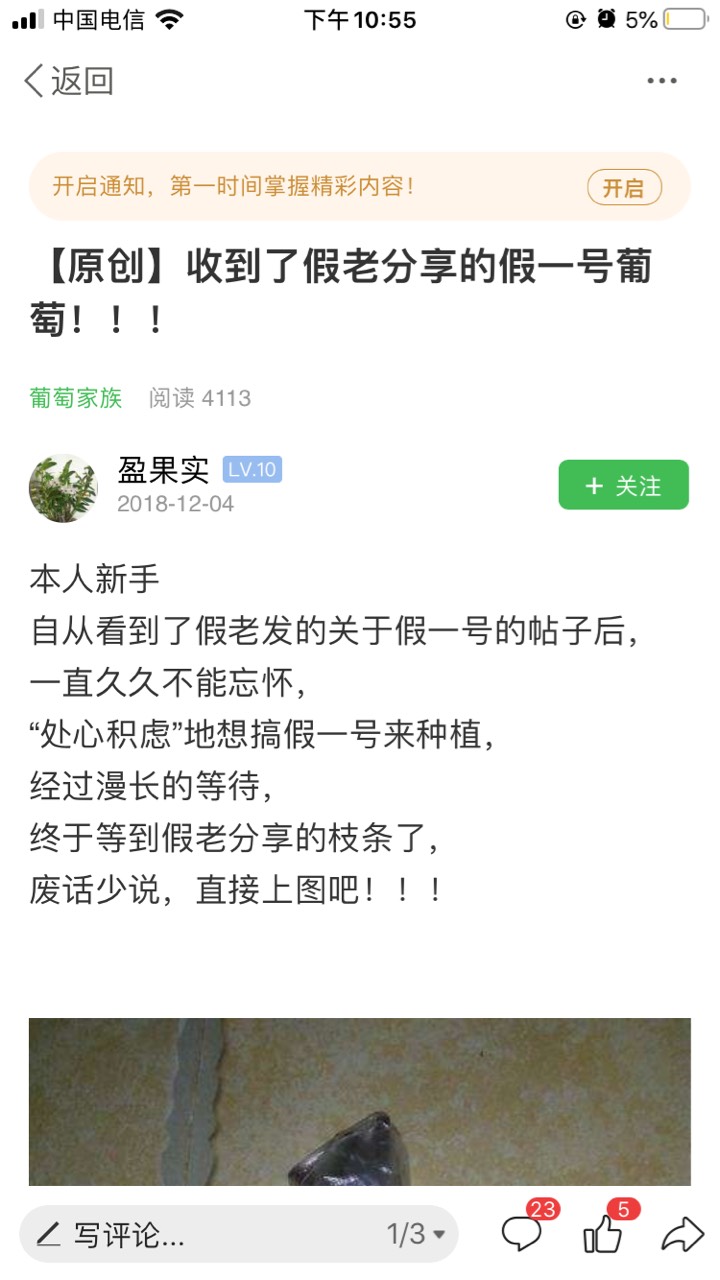The width and height of the screenshot is (720, 1280).
Task: Open the 葡萄家族 forum link
Action: click(76, 398)
